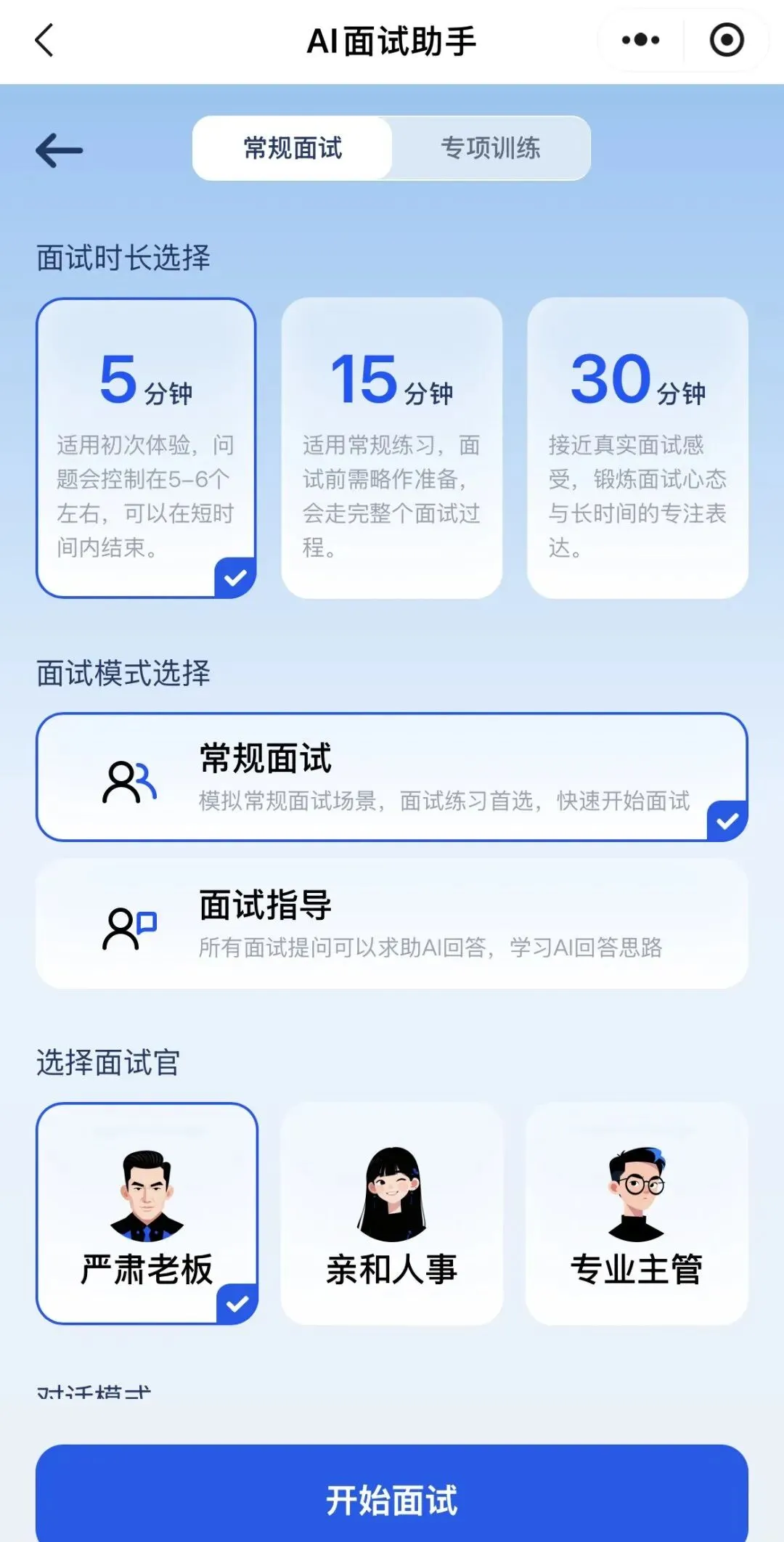Tap the blue left arrow on the page

click(60, 150)
